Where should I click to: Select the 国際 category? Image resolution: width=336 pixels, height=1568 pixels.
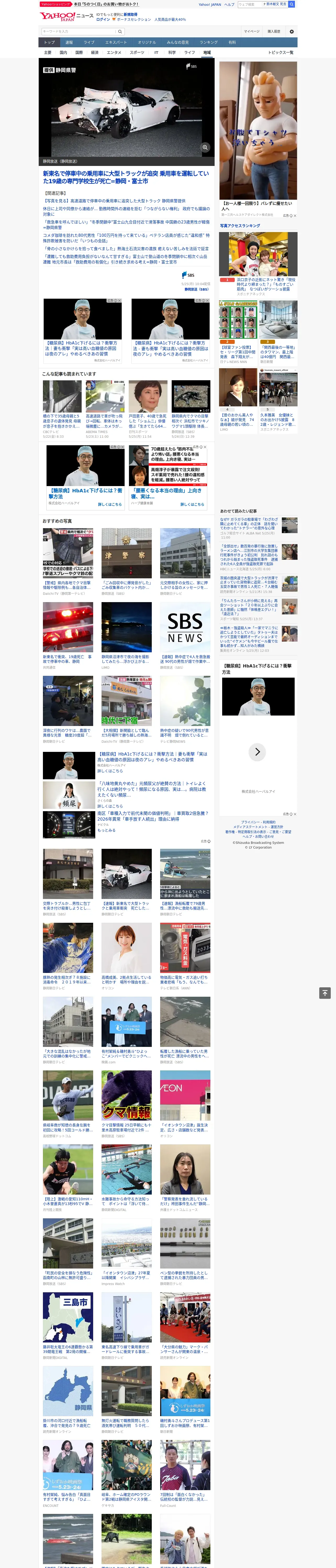pyautogui.click(x=79, y=52)
